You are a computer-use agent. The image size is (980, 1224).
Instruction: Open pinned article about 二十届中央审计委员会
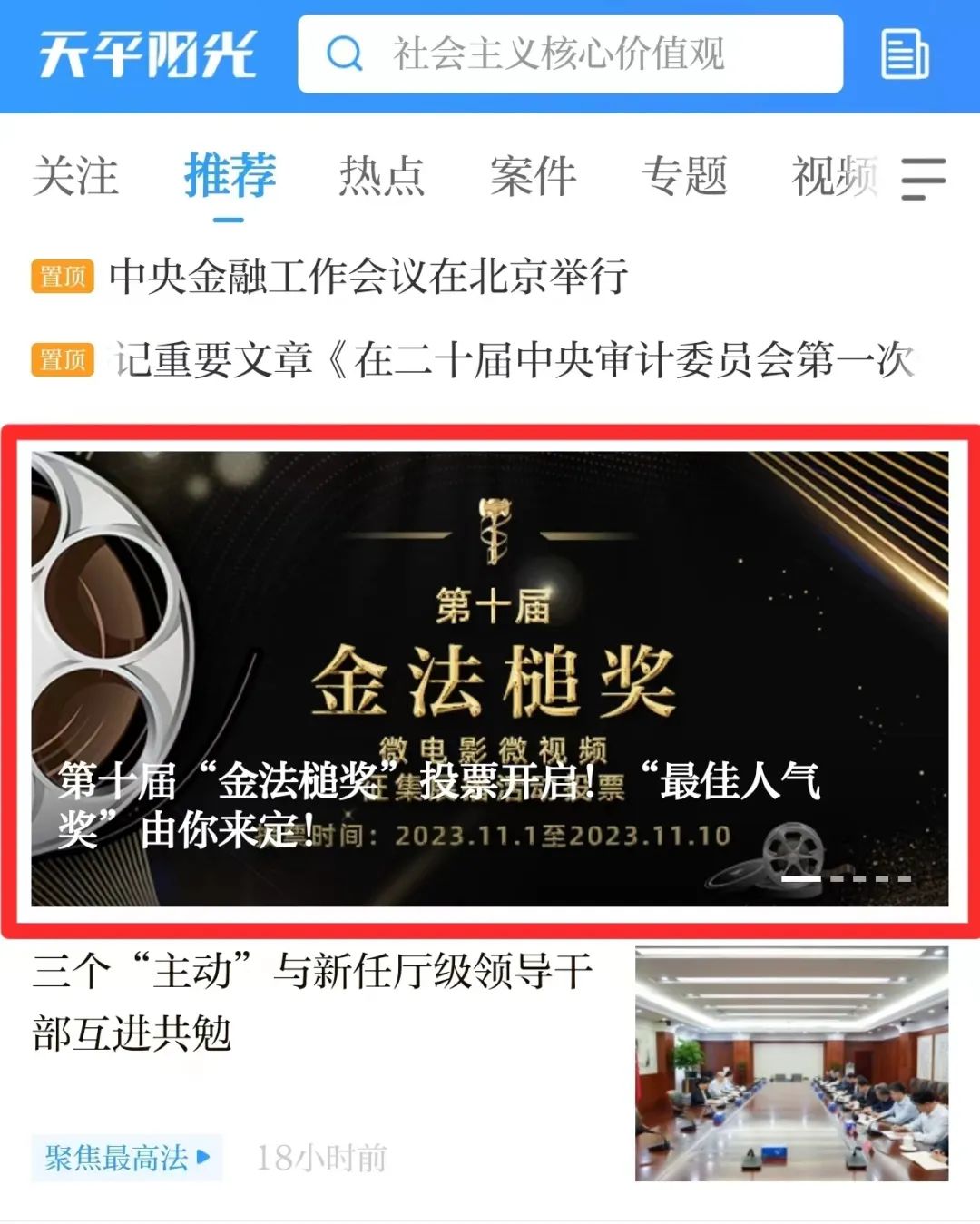(x=513, y=360)
